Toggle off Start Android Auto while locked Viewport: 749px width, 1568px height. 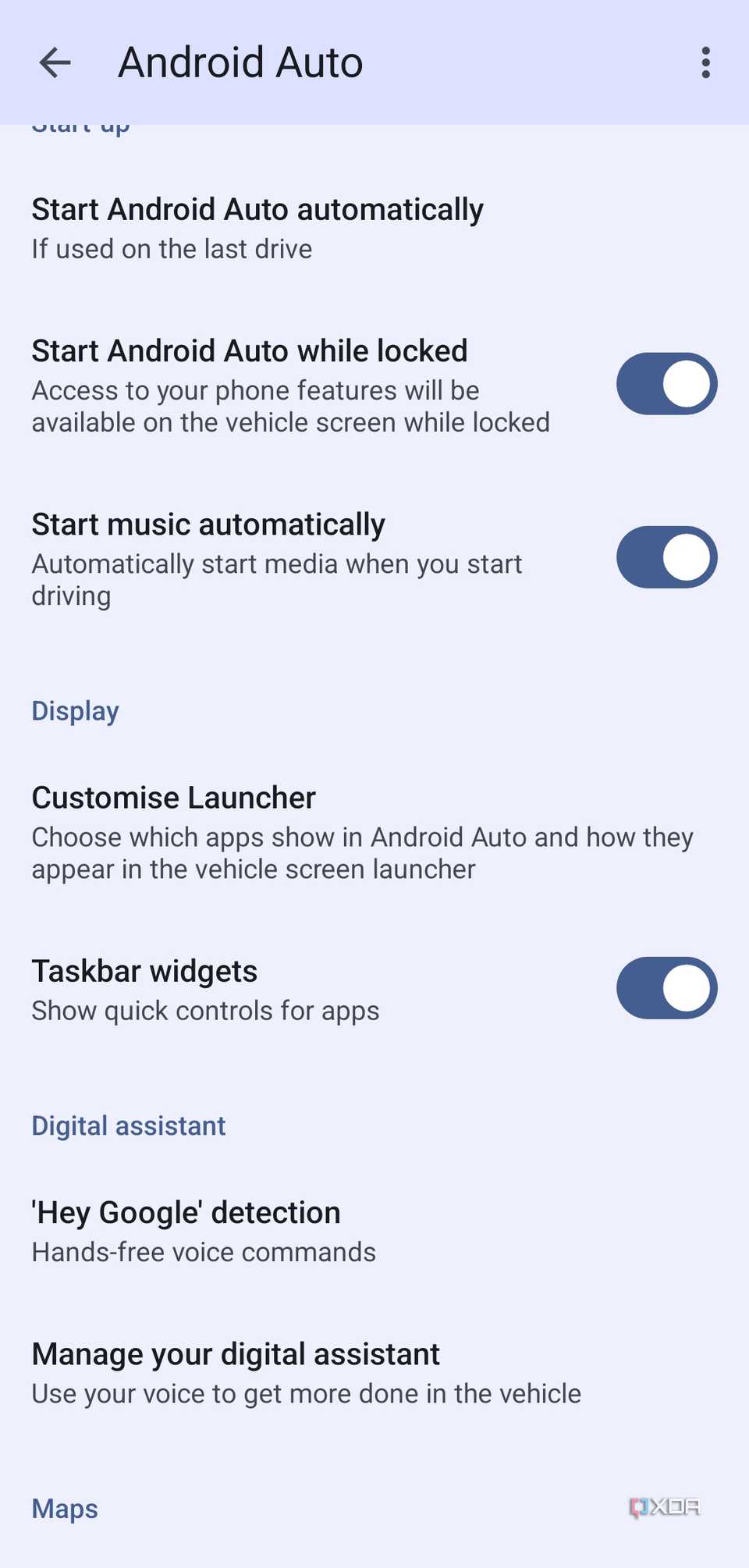pos(666,383)
